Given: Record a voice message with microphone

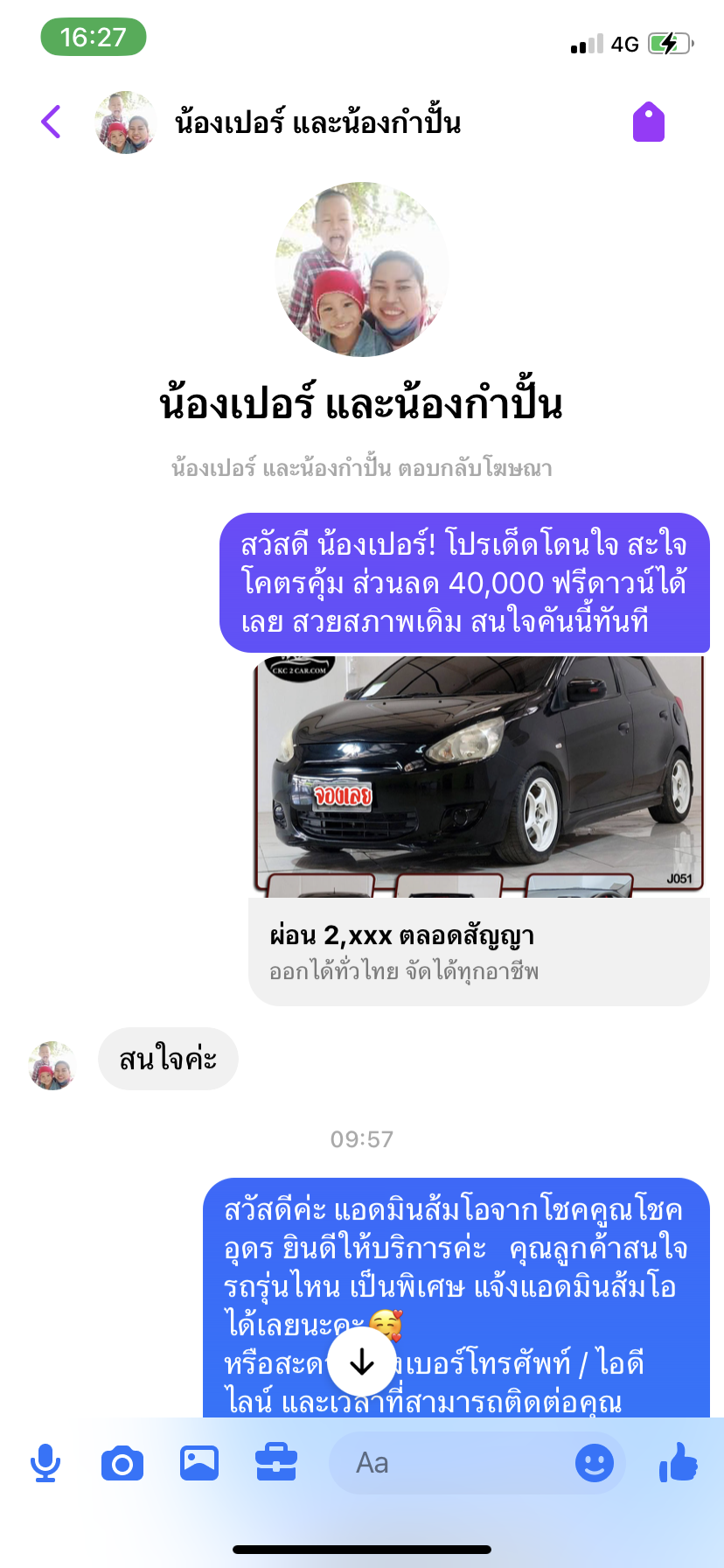Looking at the screenshot, I should click(45, 1463).
